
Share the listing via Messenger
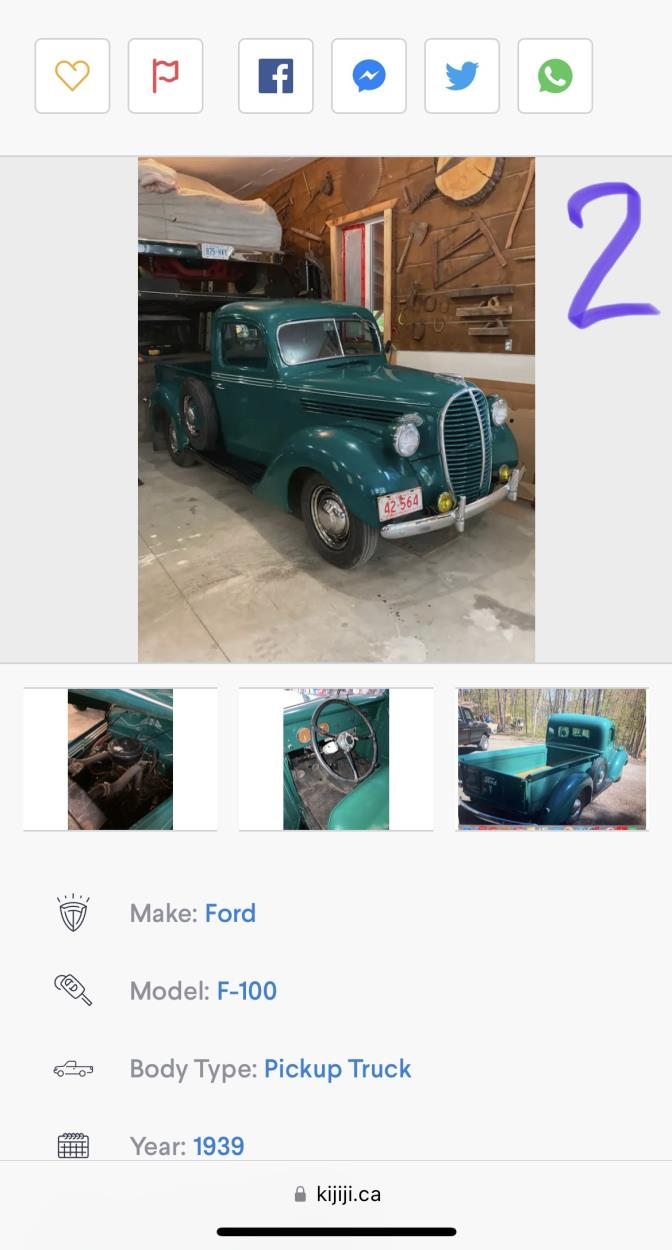tap(369, 76)
